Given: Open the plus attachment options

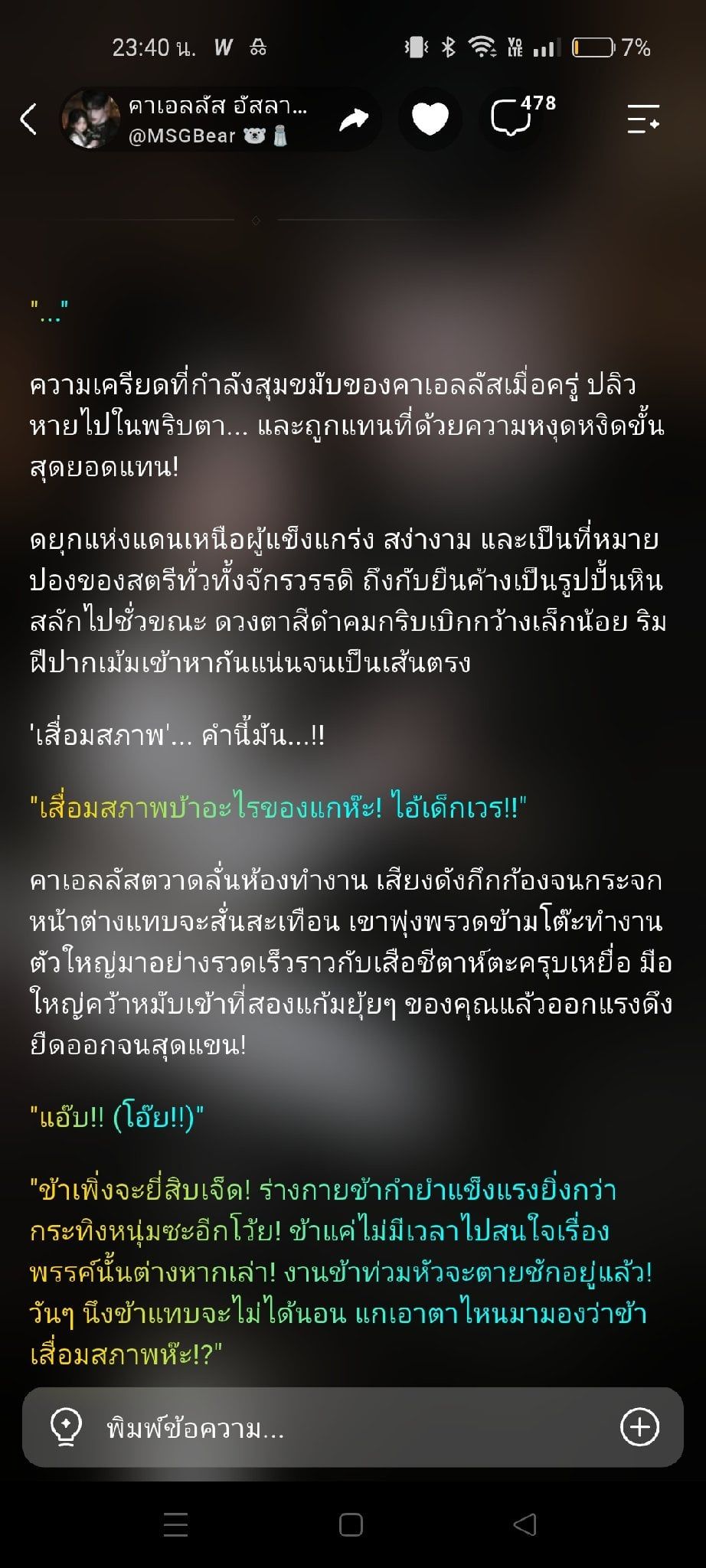Looking at the screenshot, I should click(639, 1427).
